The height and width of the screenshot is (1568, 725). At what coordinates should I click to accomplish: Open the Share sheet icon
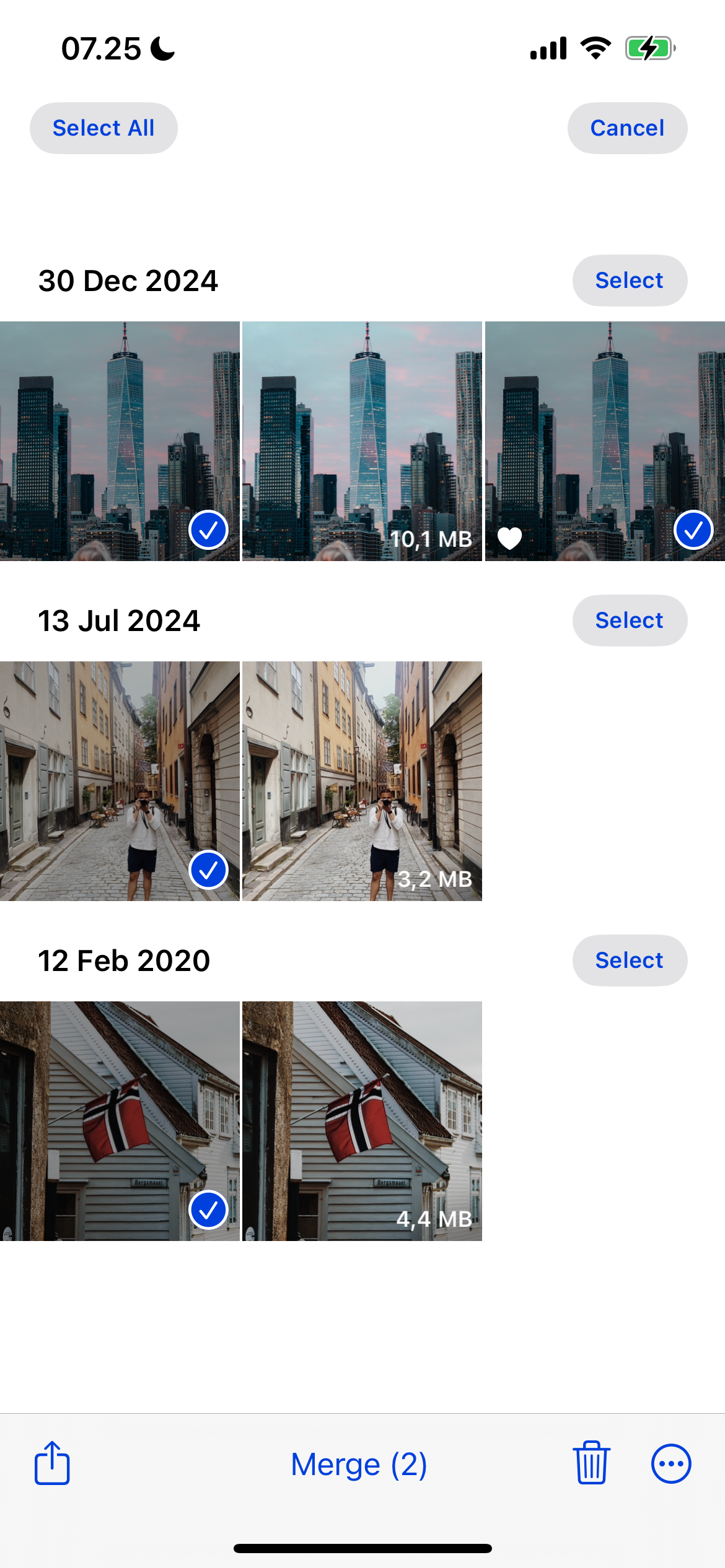coord(52,1464)
